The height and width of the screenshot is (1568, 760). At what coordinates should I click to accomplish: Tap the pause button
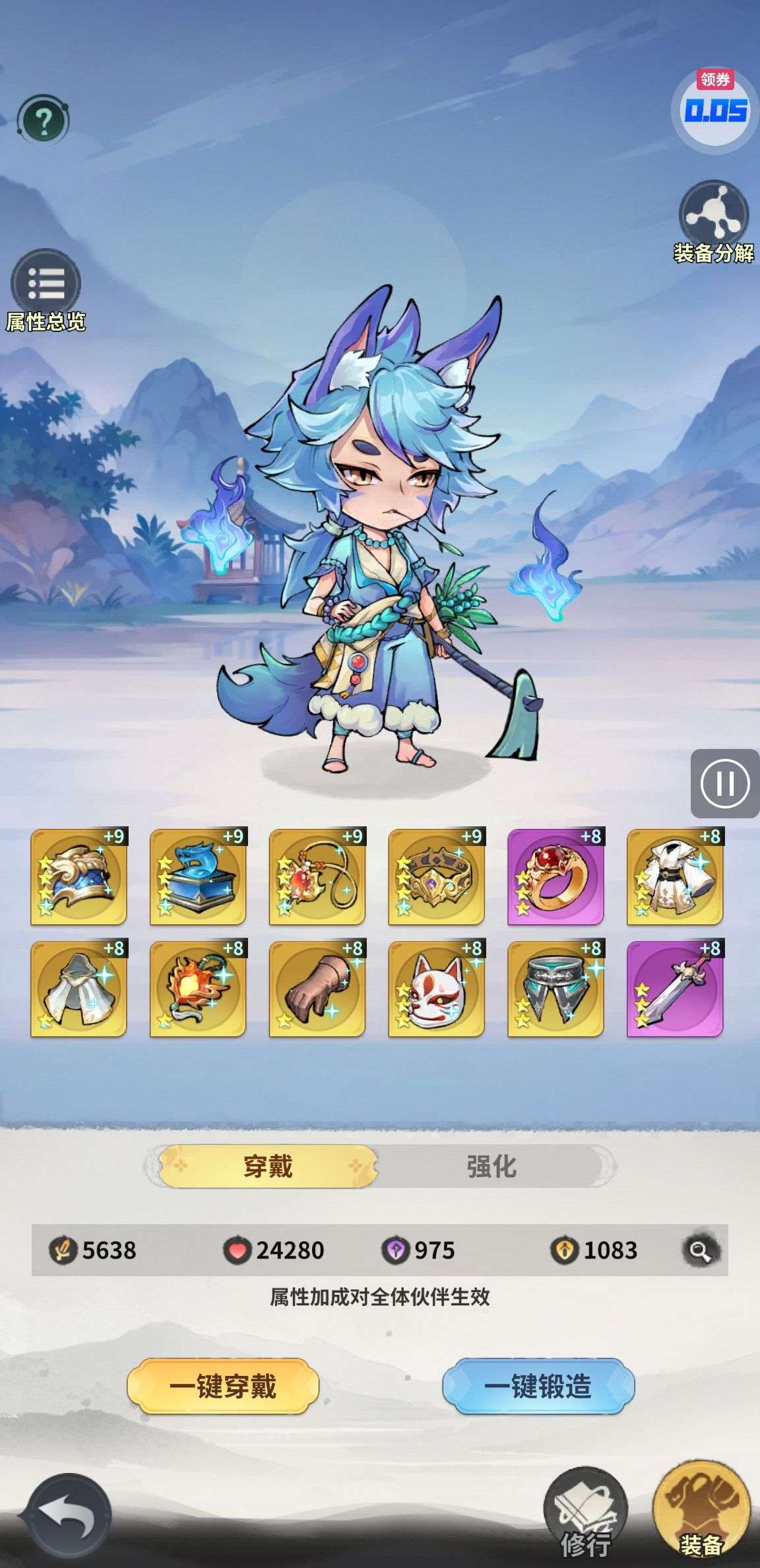(724, 783)
